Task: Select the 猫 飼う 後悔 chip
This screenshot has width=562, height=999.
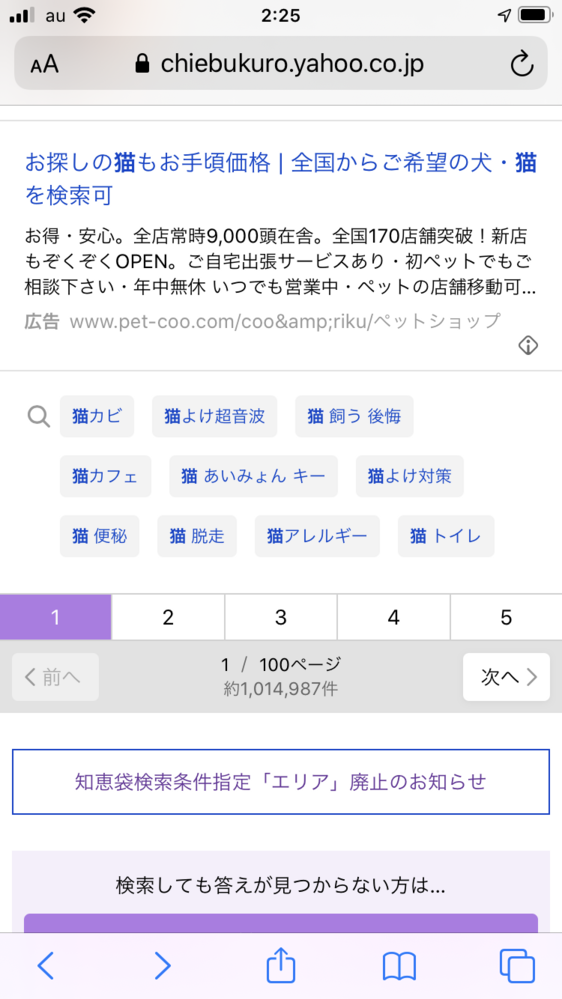Action: [354, 416]
